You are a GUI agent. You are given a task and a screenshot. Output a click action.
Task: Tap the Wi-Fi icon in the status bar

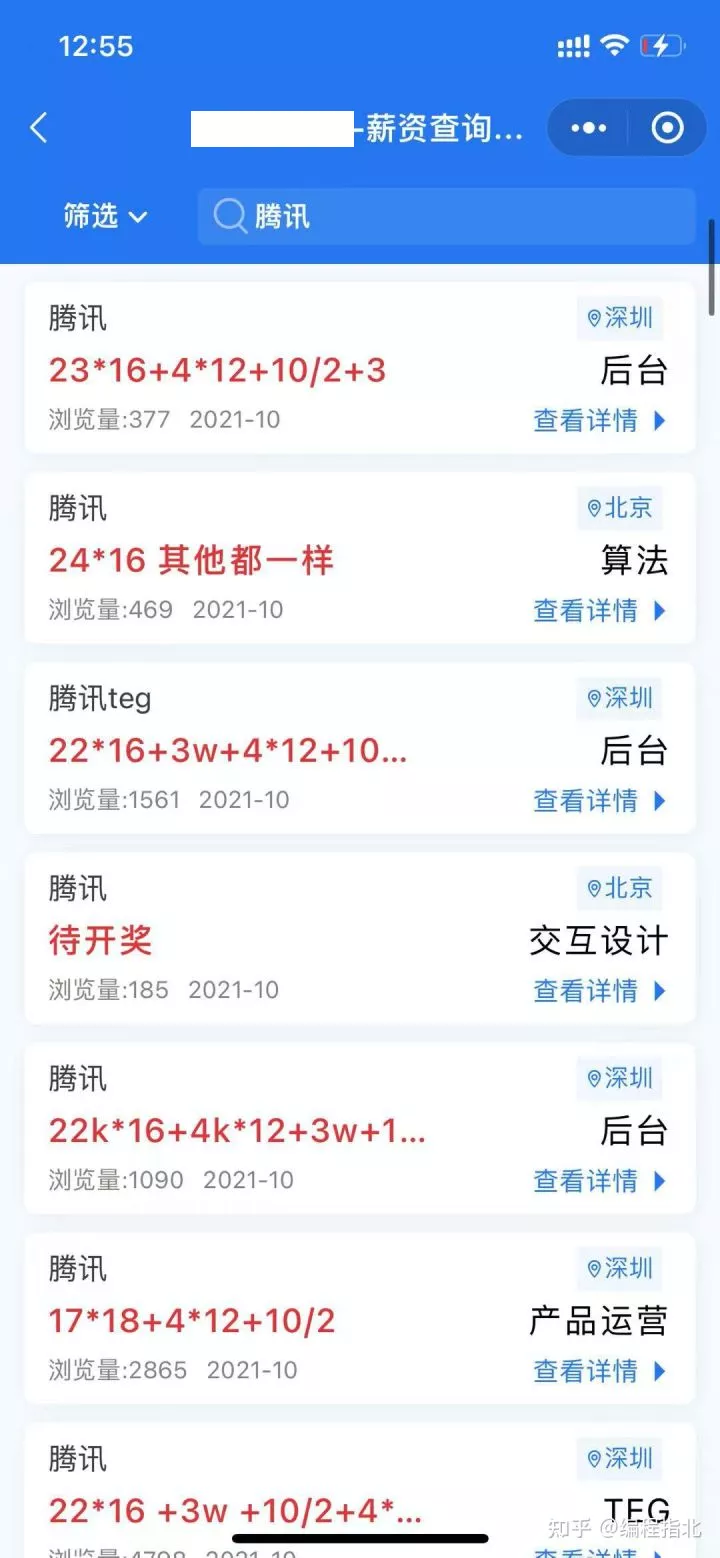pos(613,44)
